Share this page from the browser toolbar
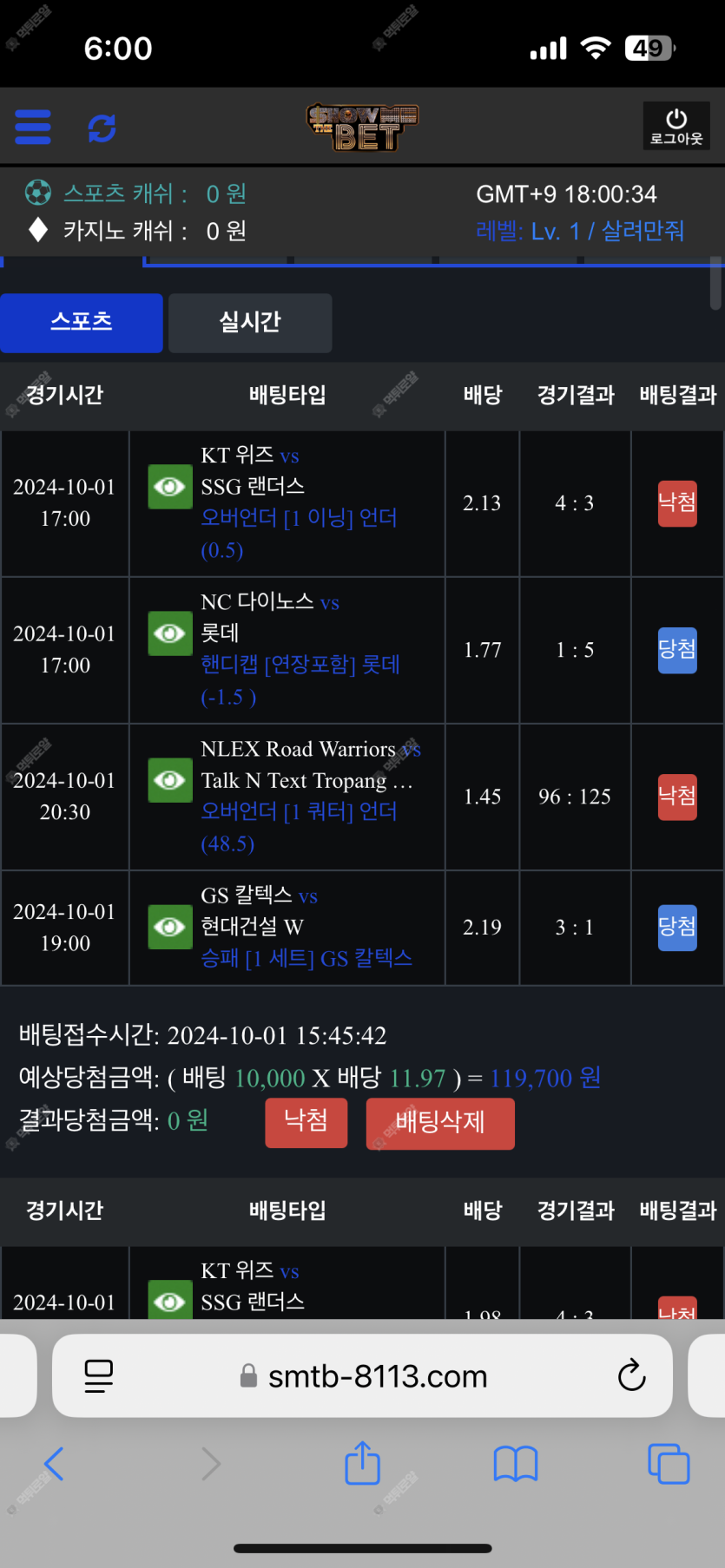 coord(363,1463)
